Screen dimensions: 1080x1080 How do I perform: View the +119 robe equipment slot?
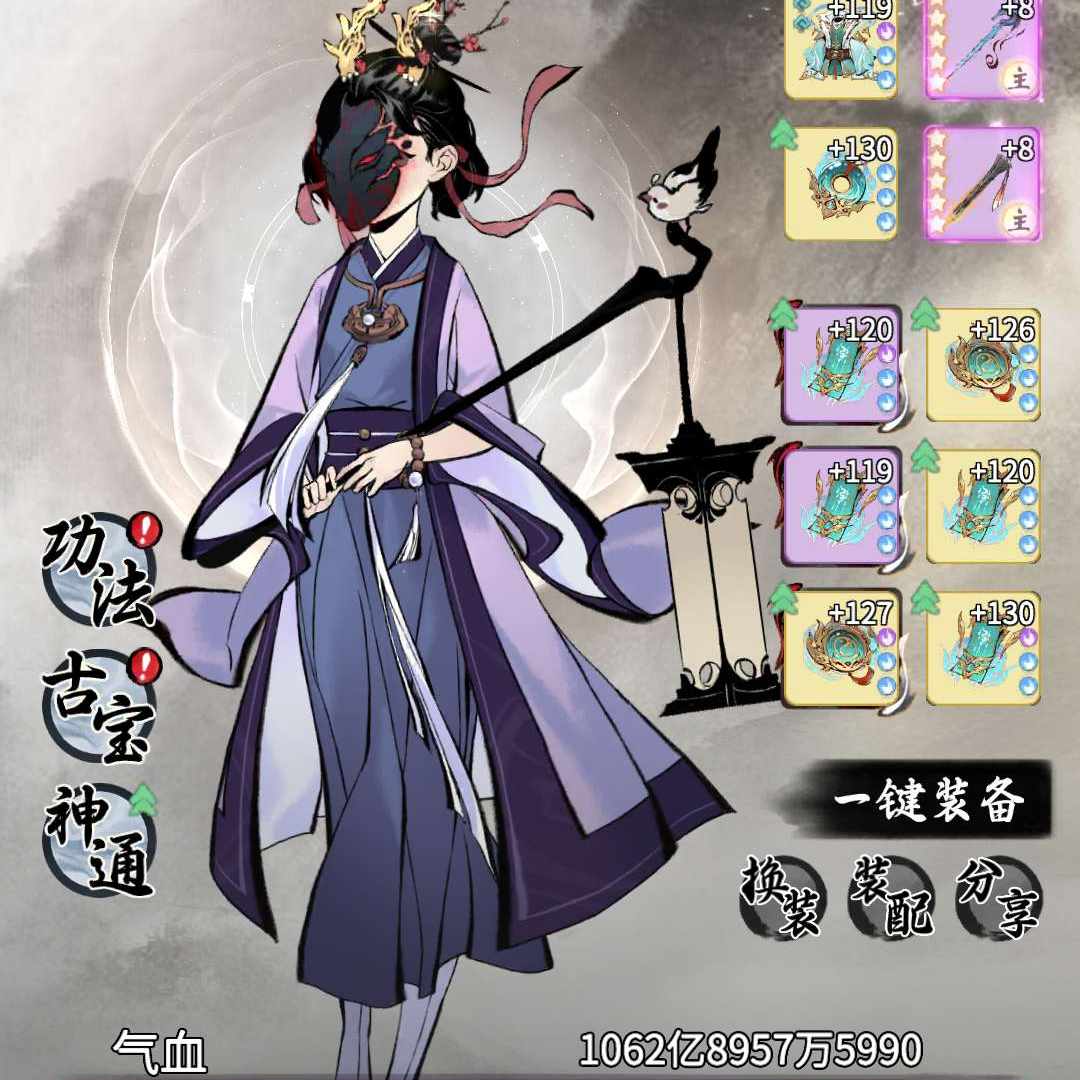click(x=840, y=48)
